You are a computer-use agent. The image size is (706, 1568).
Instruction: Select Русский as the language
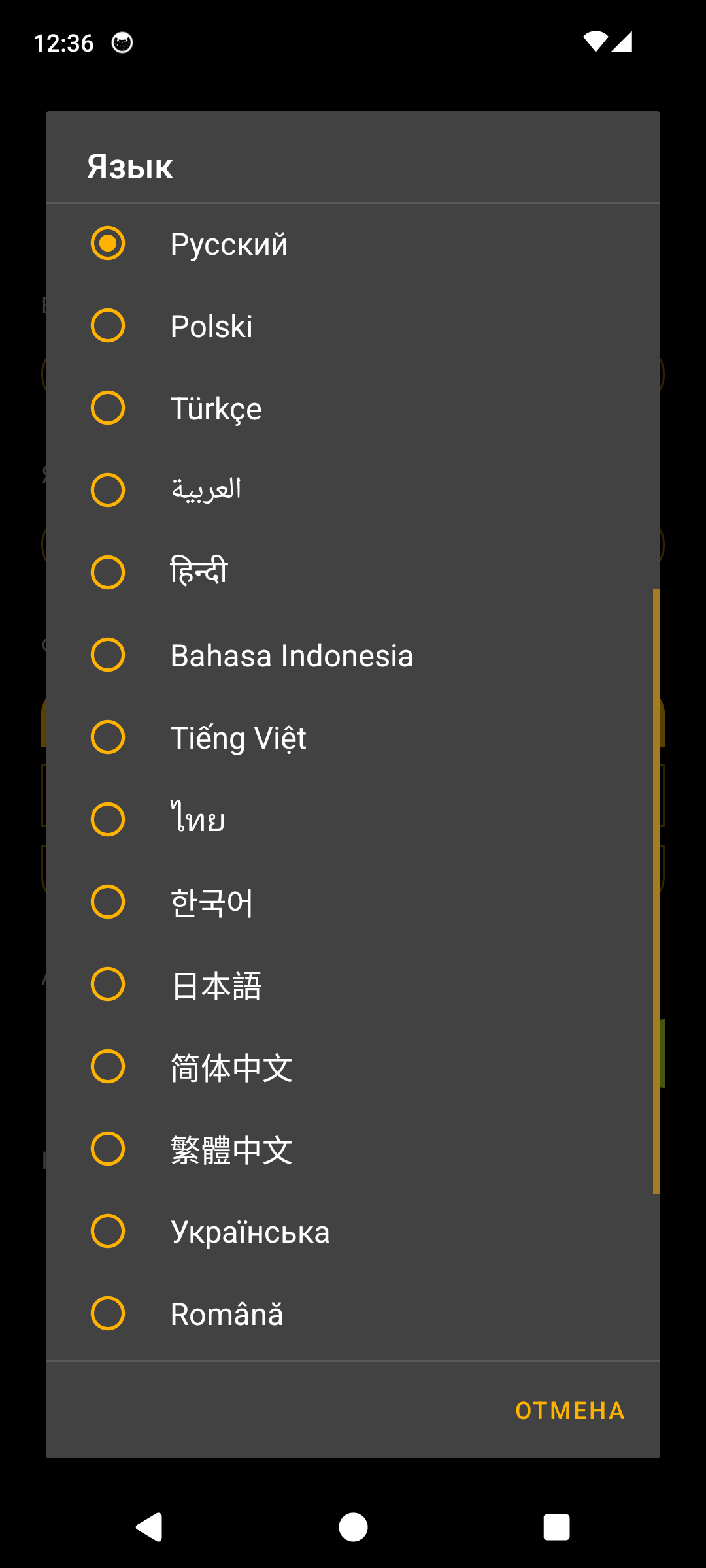(x=353, y=244)
